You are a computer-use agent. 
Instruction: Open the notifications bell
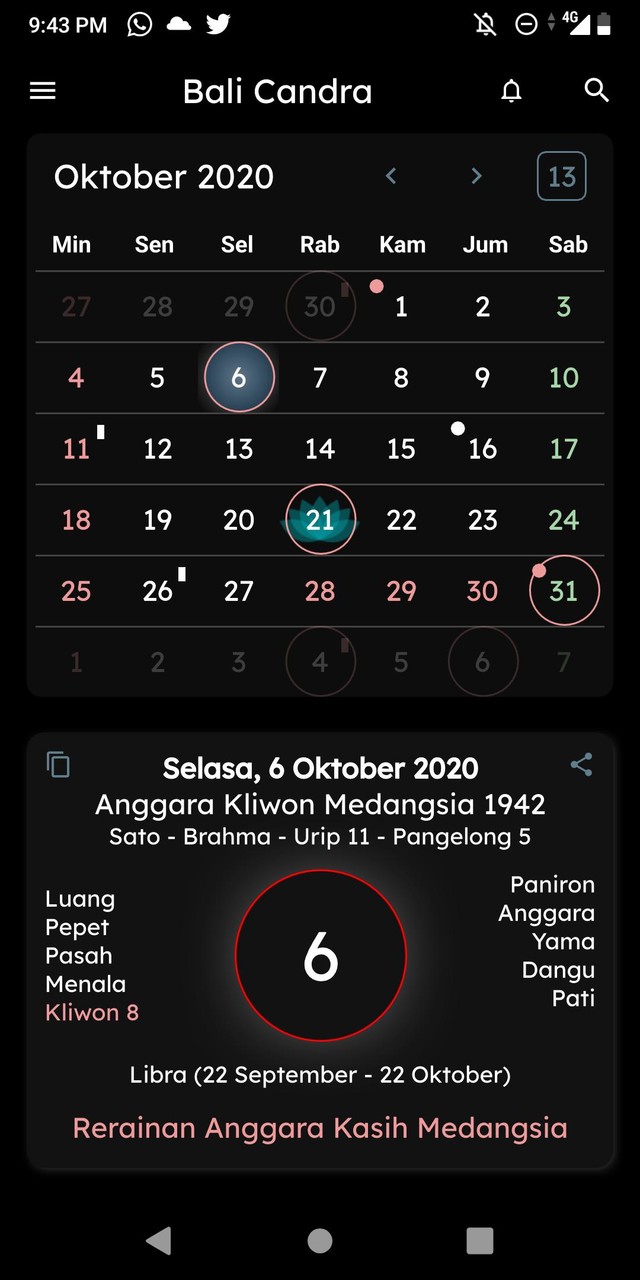point(511,91)
